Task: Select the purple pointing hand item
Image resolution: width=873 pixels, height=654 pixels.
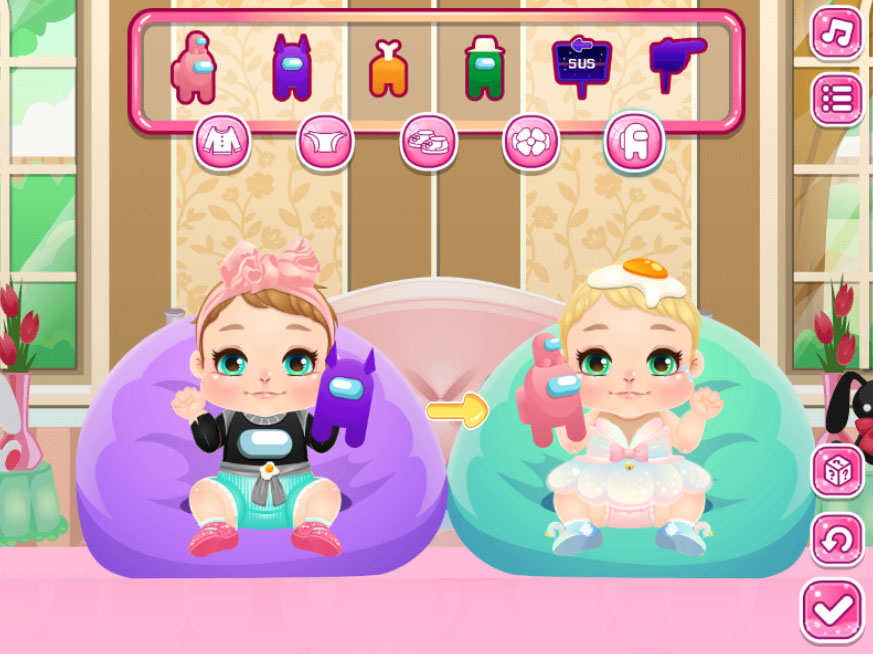Action: (x=677, y=65)
